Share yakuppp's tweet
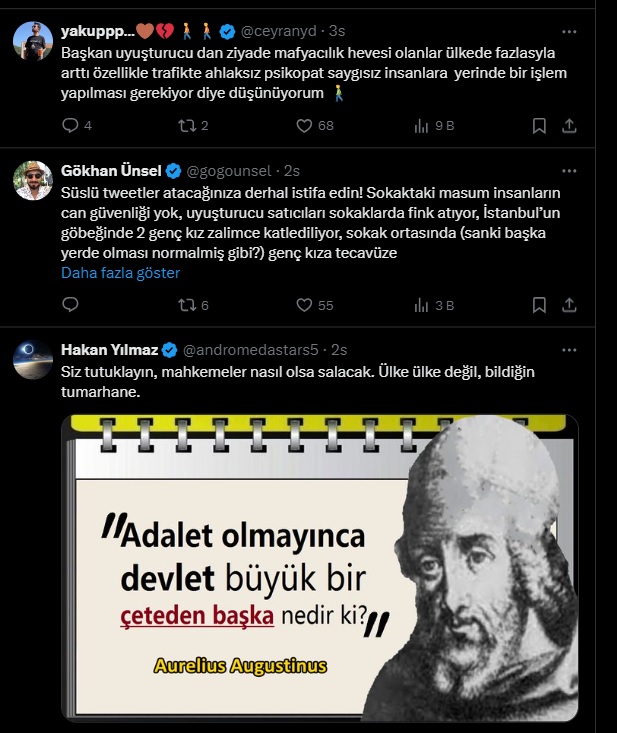The height and width of the screenshot is (733, 617). [569, 126]
